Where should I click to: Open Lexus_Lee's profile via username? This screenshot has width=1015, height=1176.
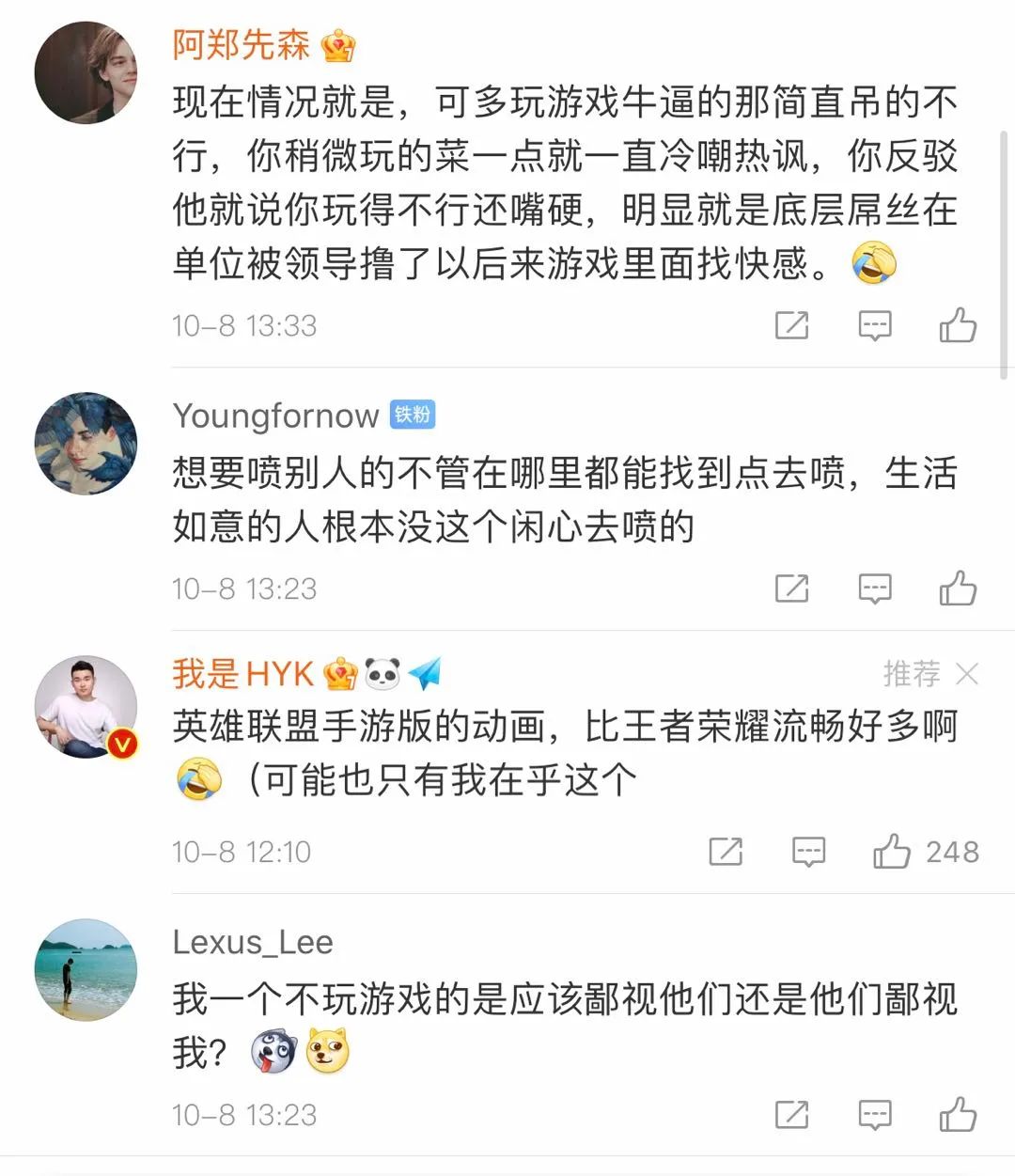(252, 941)
